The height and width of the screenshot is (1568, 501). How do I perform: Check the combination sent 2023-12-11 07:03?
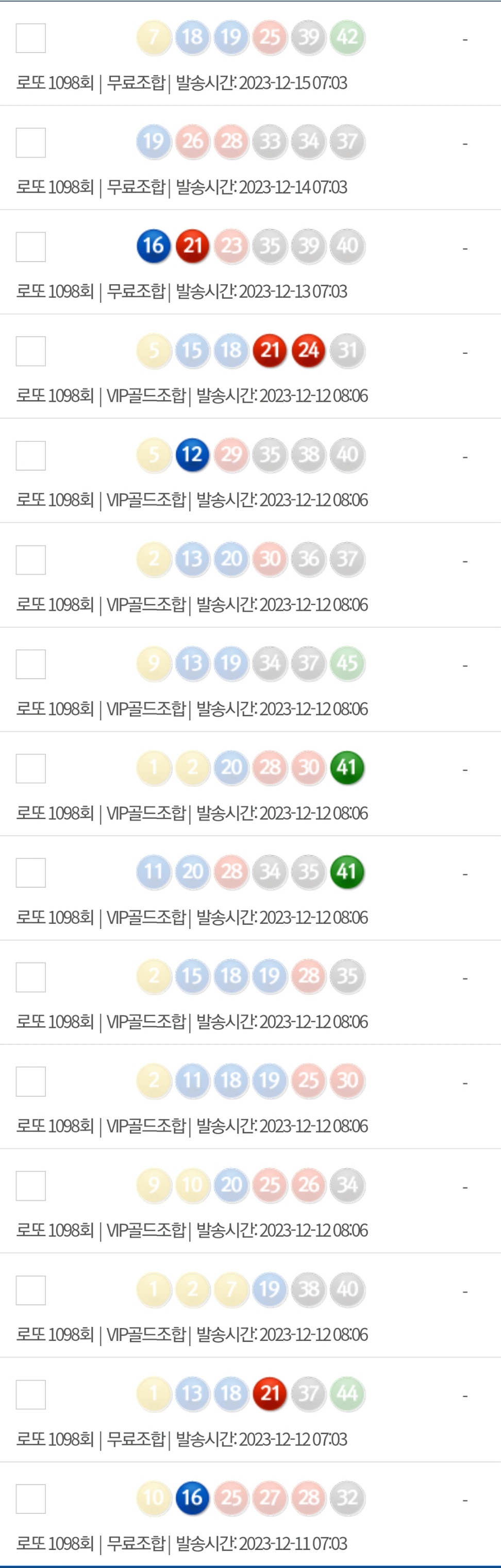pyautogui.click(x=30, y=1498)
